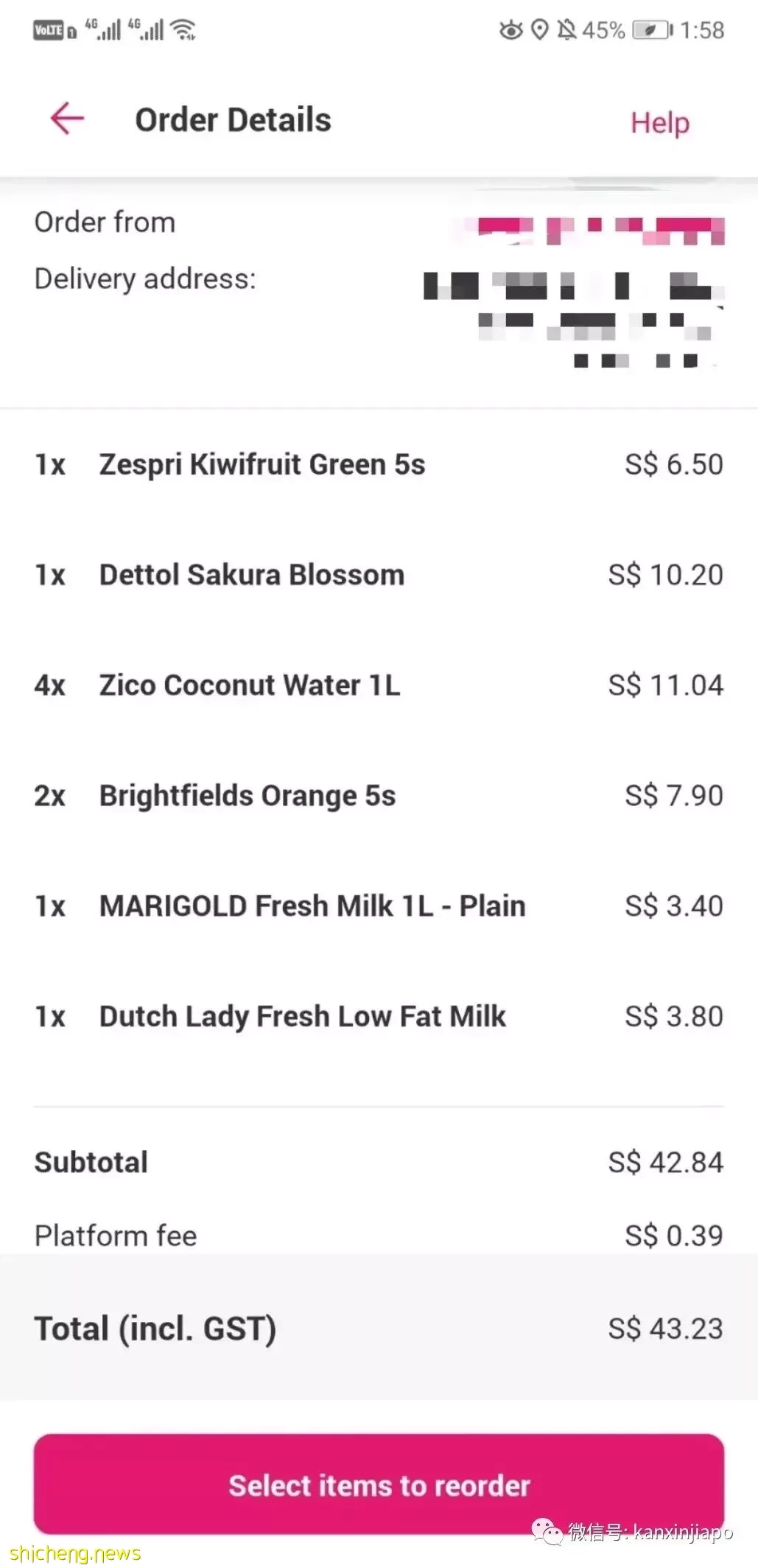This screenshot has width=758, height=1568.
Task: Open Help for this order
Action: (660, 122)
